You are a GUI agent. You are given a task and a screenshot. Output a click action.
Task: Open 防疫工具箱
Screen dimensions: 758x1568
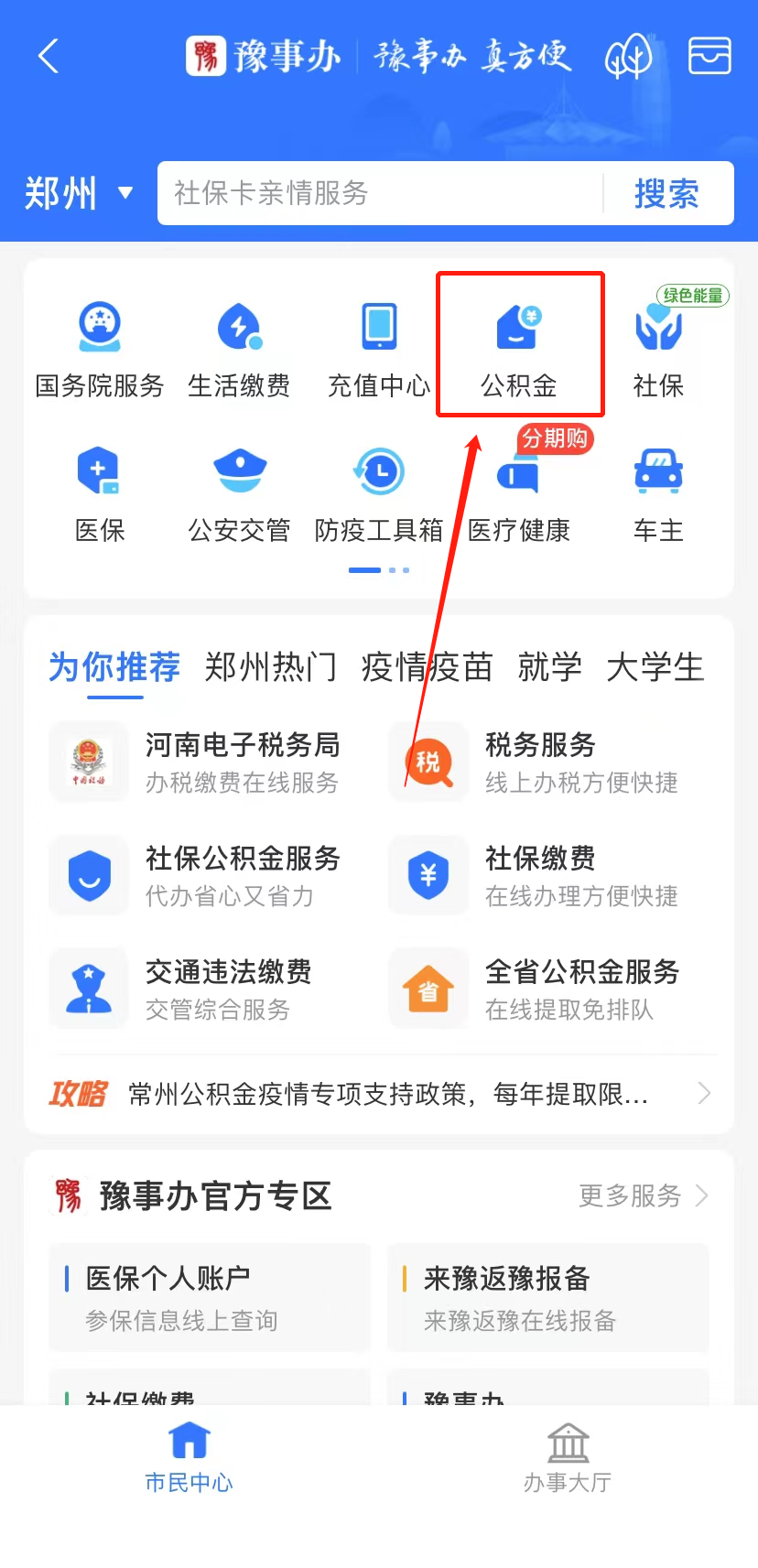coord(379,495)
